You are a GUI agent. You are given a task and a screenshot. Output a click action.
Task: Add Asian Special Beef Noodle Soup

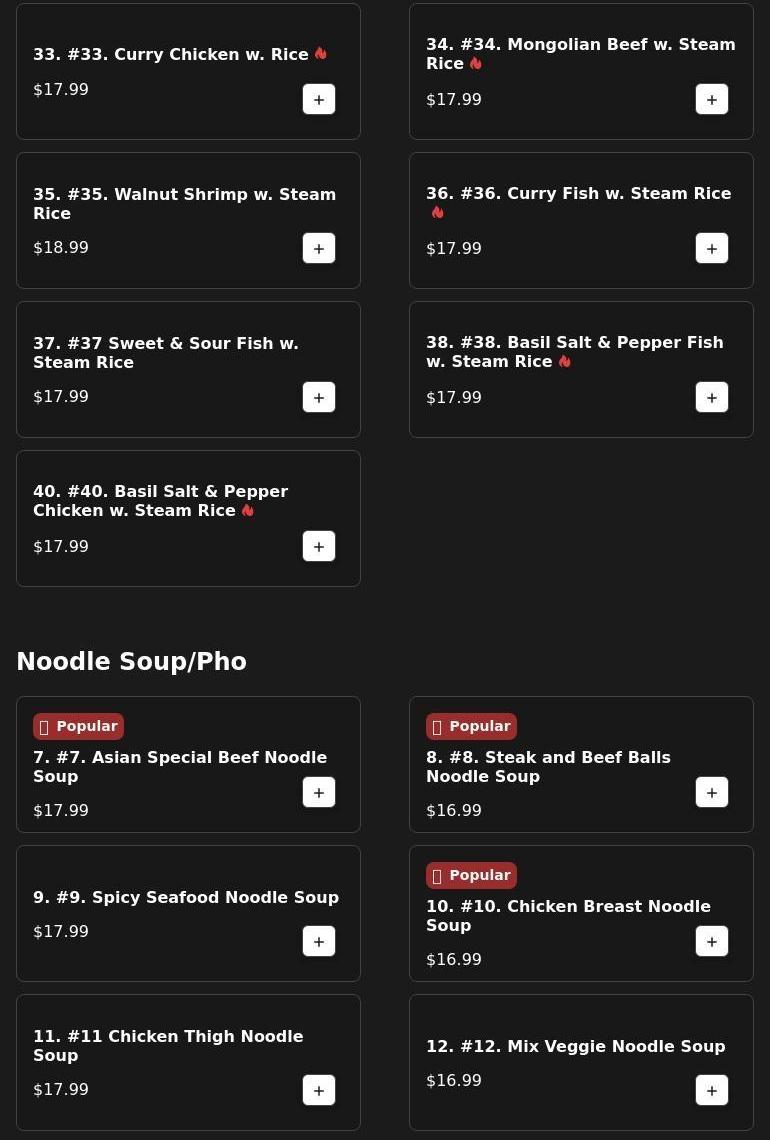point(319,792)
